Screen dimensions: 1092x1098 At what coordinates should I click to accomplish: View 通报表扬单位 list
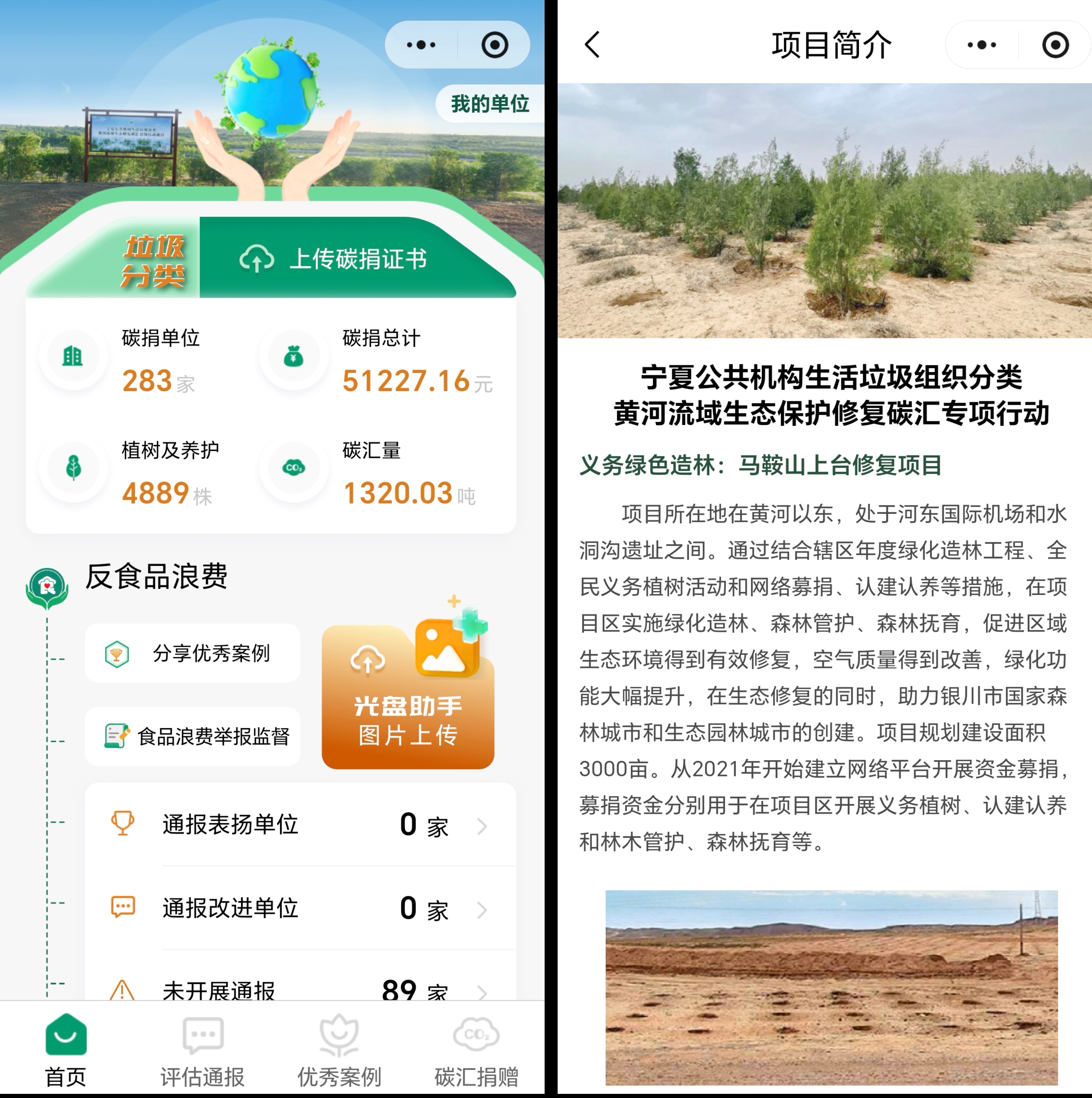click(300, 825)
